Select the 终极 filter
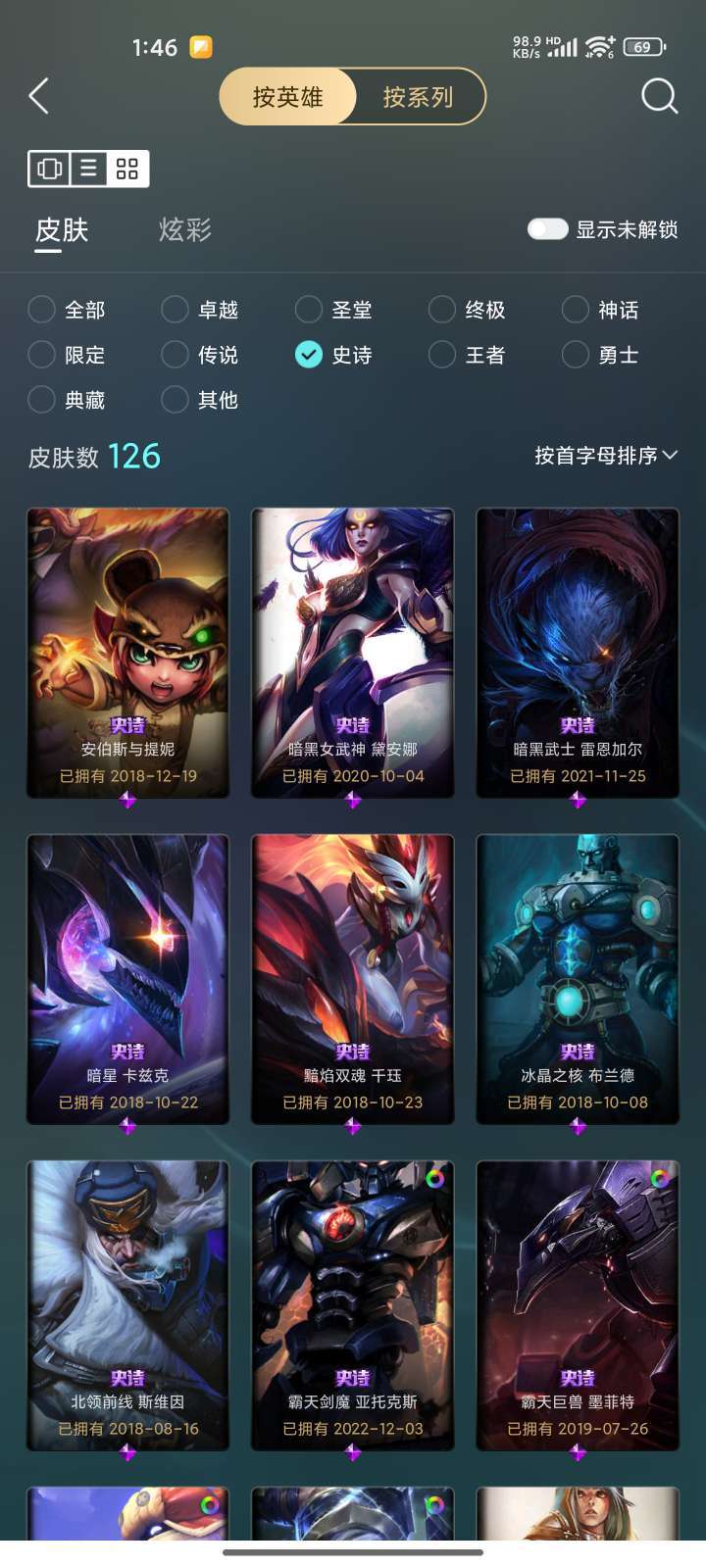 [468, 310]
